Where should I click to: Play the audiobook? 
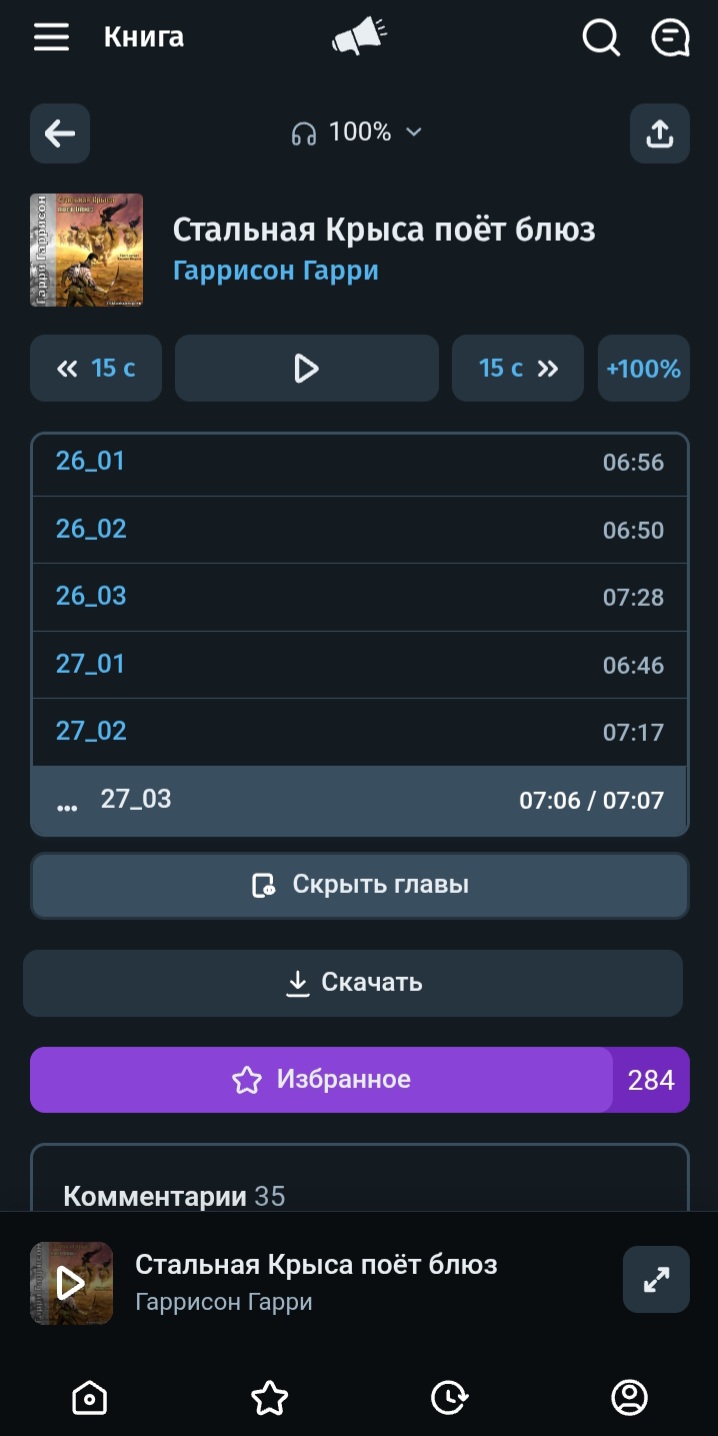click(x=306, y=368)
